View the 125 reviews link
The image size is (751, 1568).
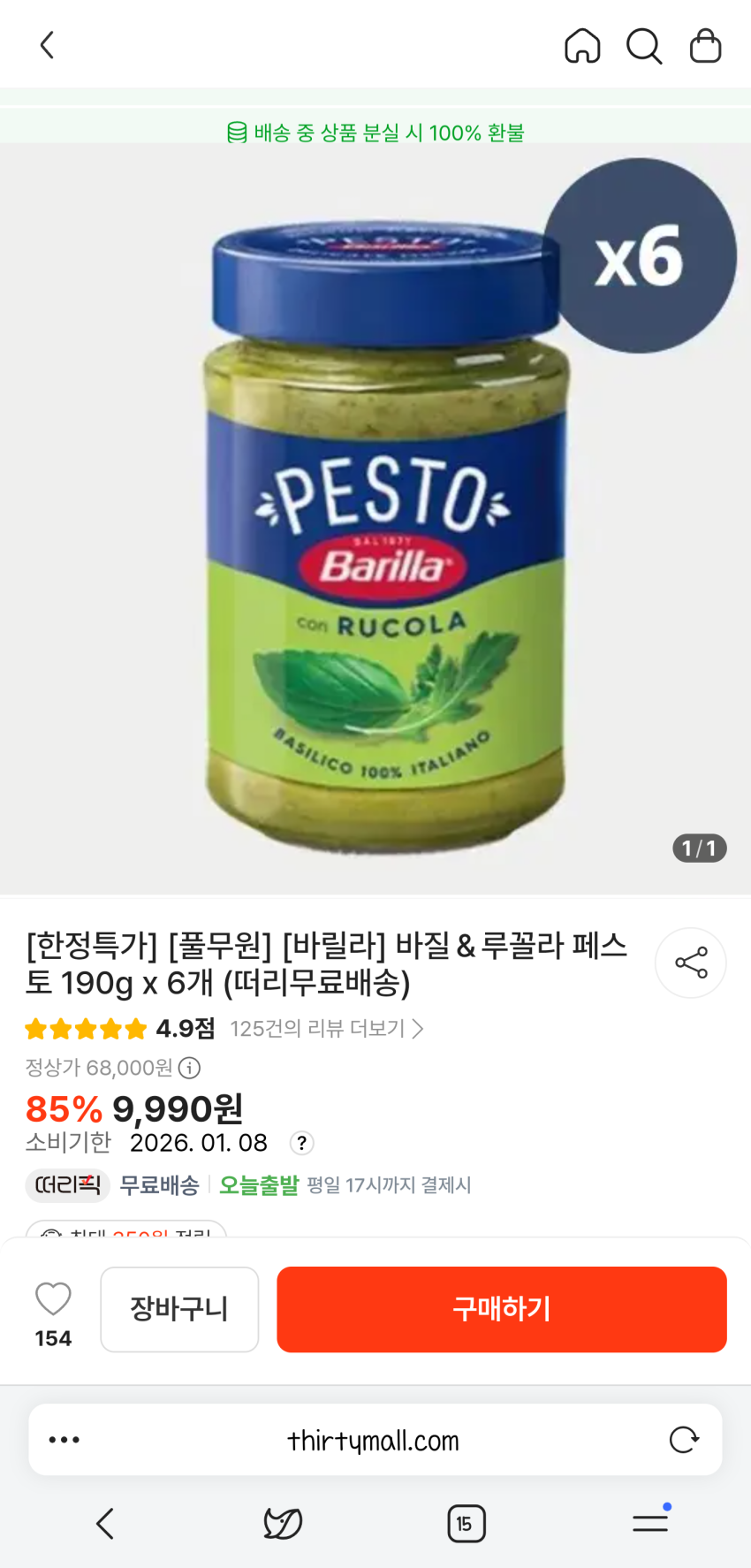(x=326, y=1029)
